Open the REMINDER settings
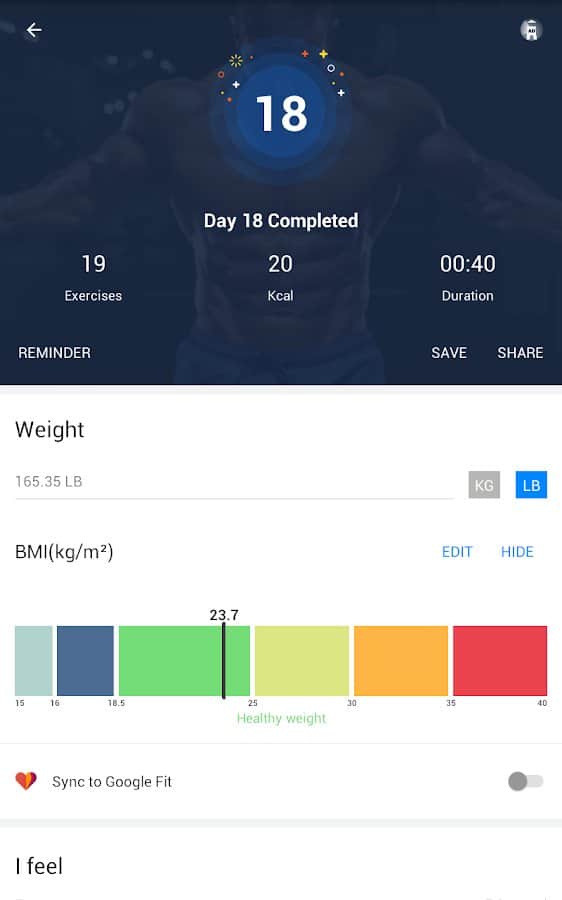Viewport: 562px width, 900px height. pos(54,352)
